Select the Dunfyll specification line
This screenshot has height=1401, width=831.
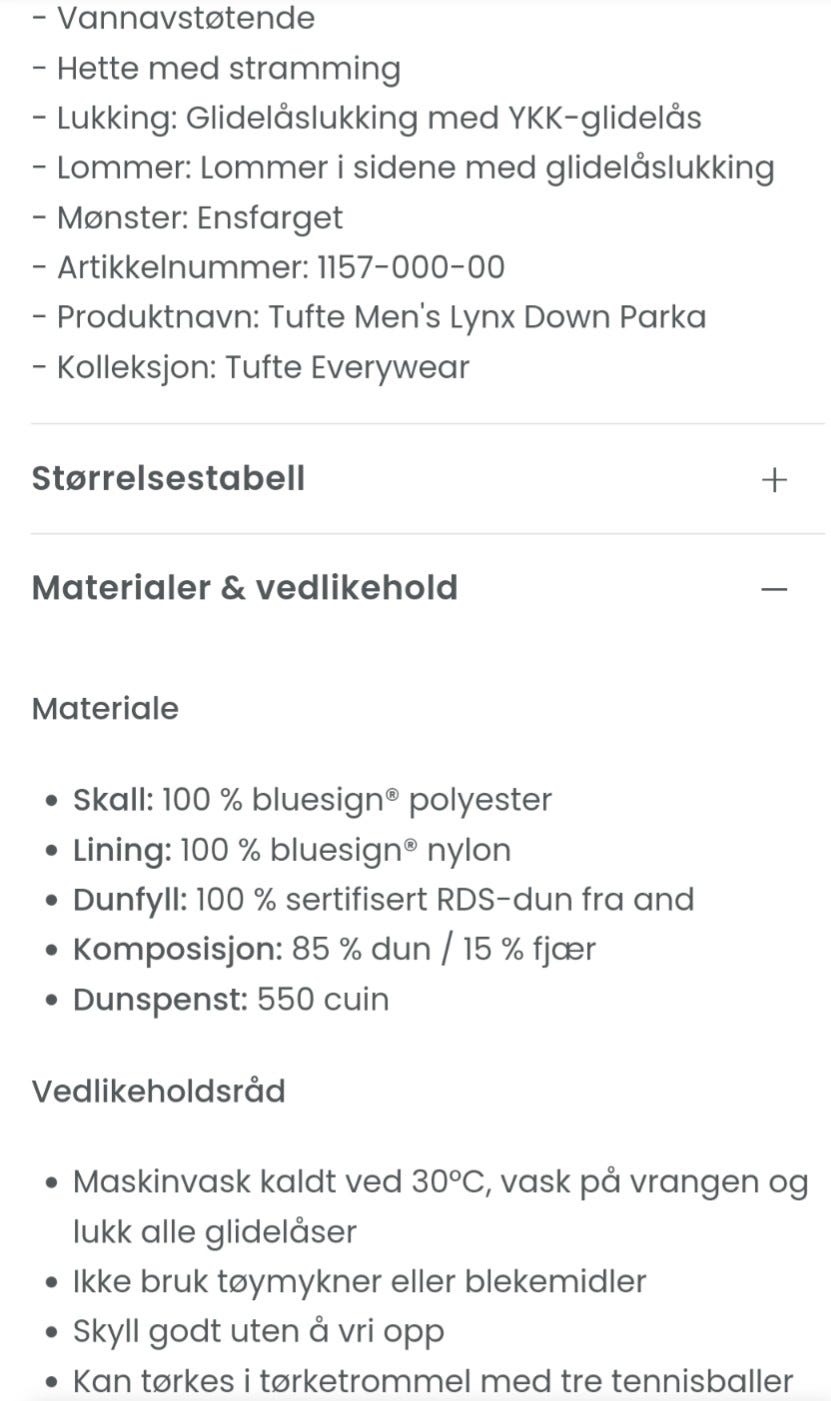pos(383,898)
